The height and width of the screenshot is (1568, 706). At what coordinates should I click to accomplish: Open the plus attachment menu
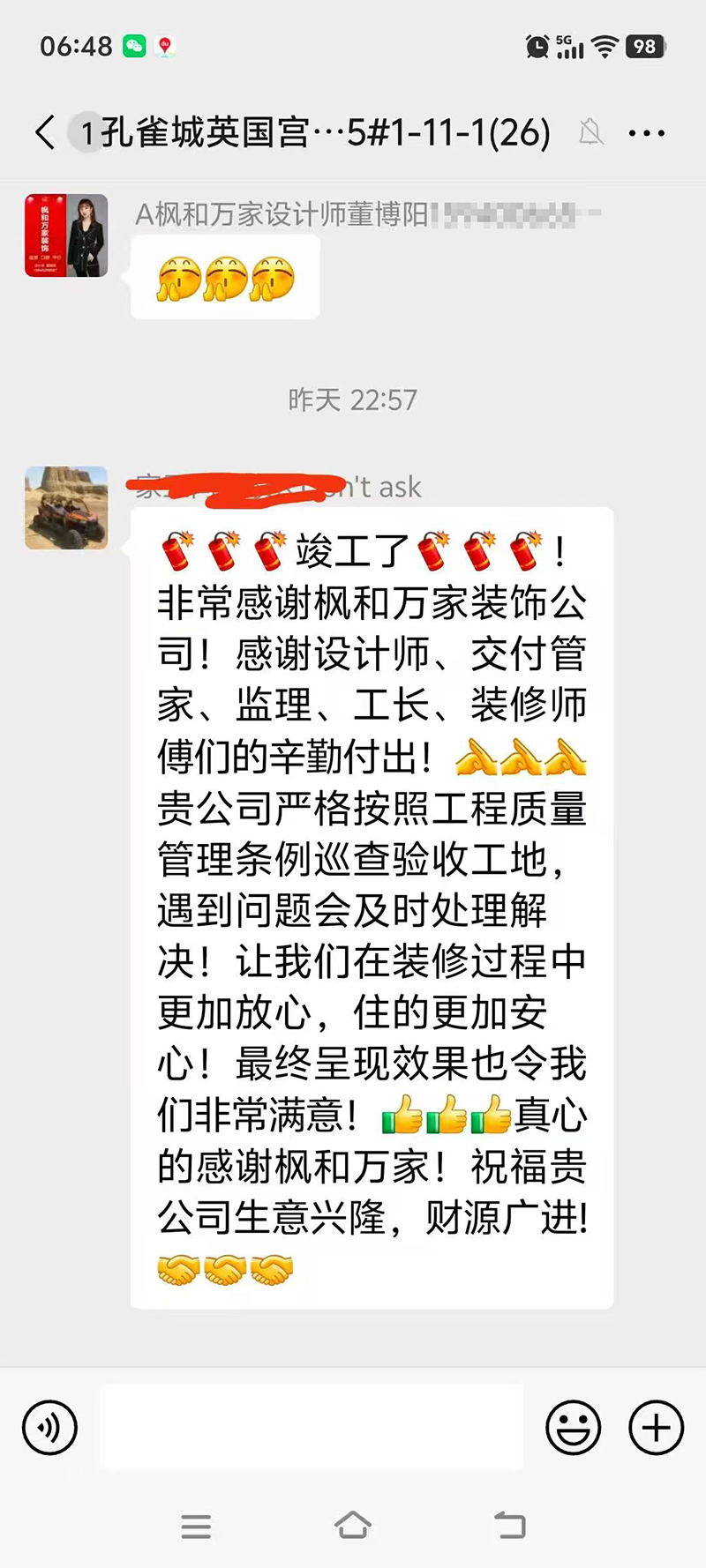[x=656, y=1427]
